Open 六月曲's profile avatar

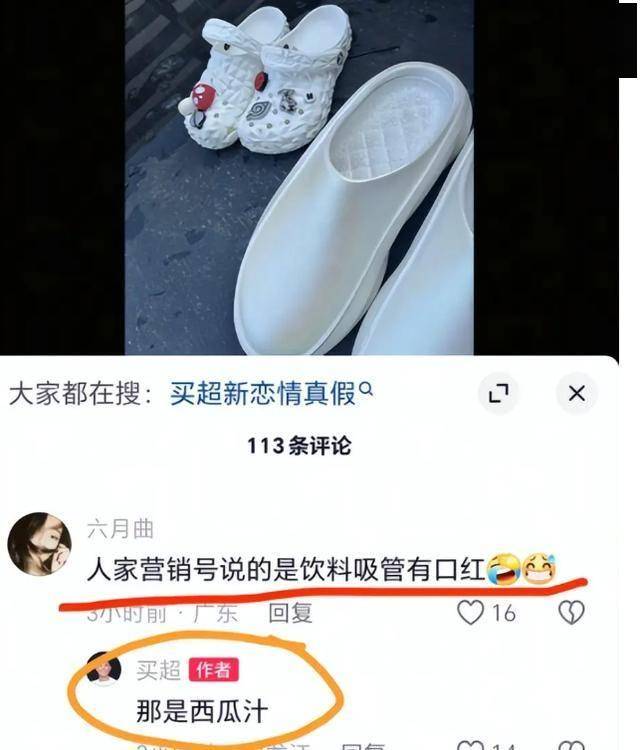pos(39,545)
